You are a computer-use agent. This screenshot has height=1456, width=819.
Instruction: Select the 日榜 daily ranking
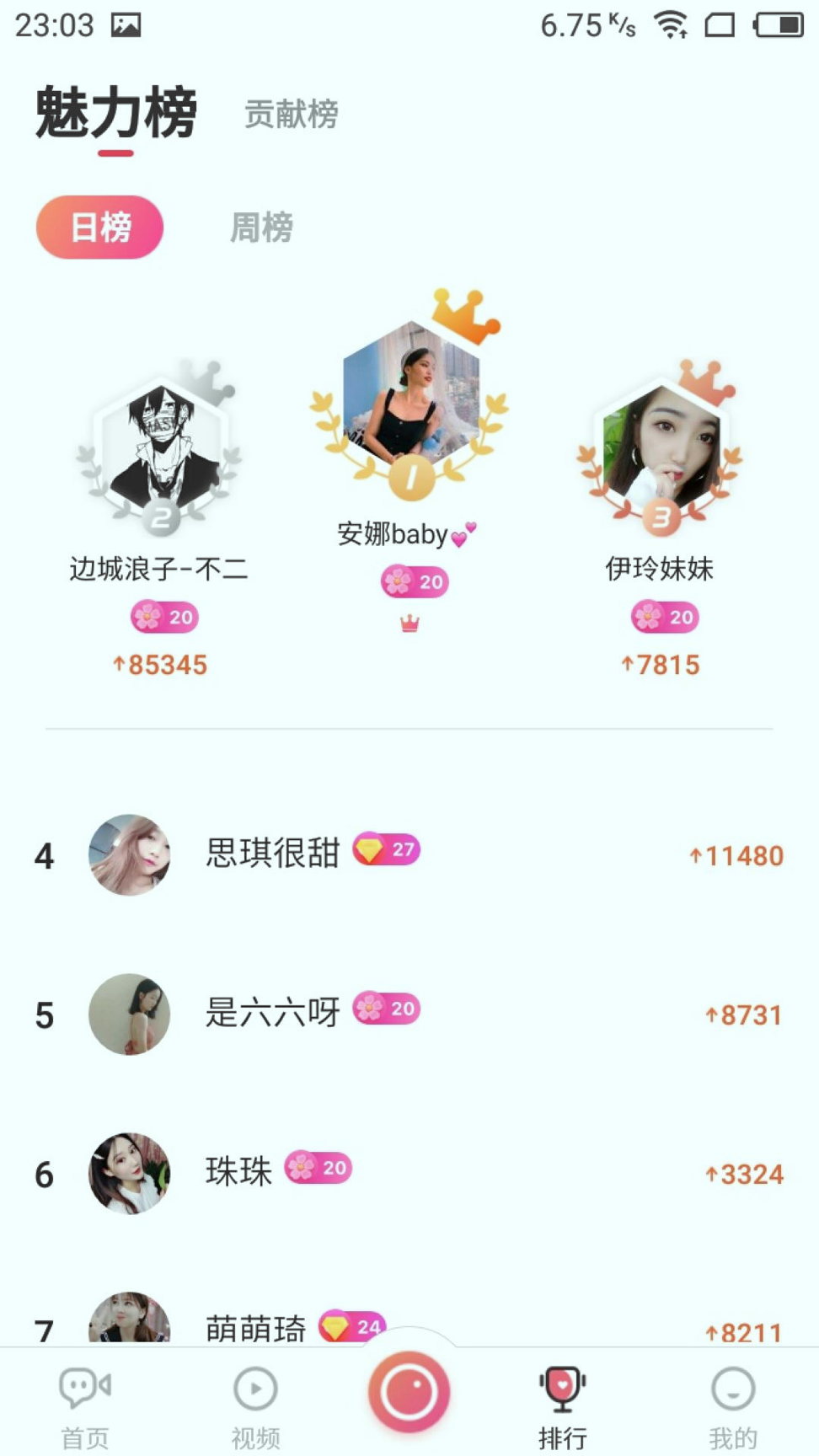click(x=99, y=227)
